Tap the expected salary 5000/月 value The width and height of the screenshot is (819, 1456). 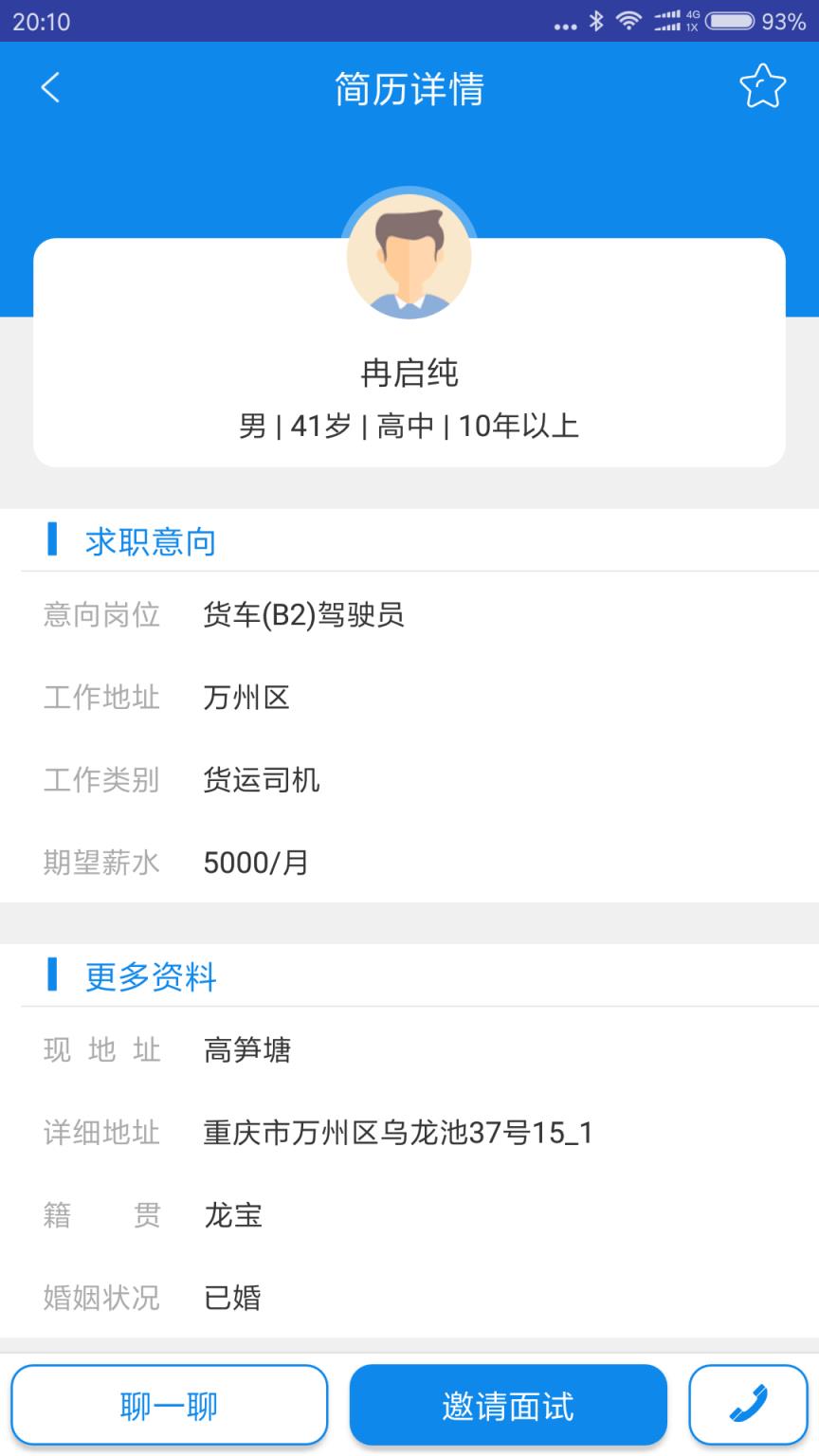(256, 863)
